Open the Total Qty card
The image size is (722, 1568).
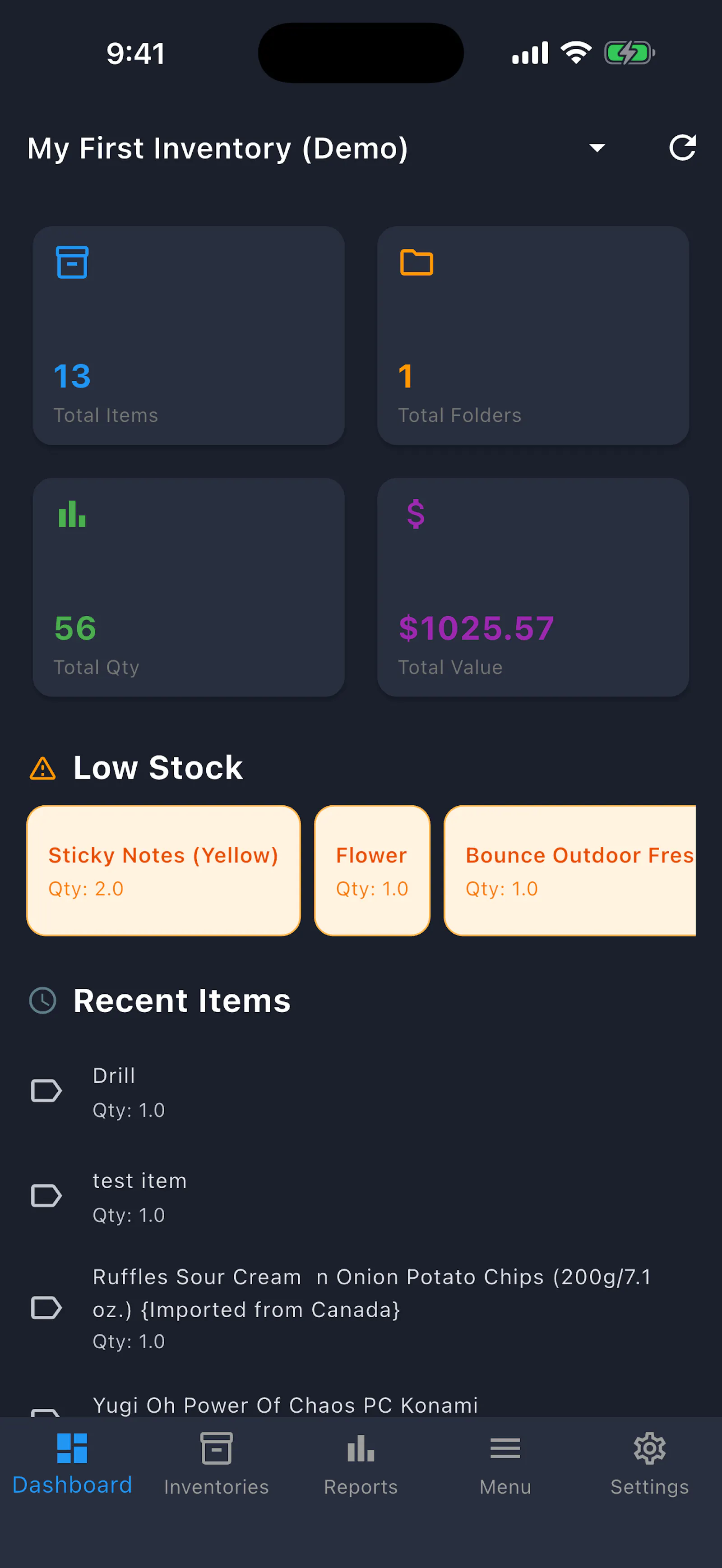click(x=189, y=587)
